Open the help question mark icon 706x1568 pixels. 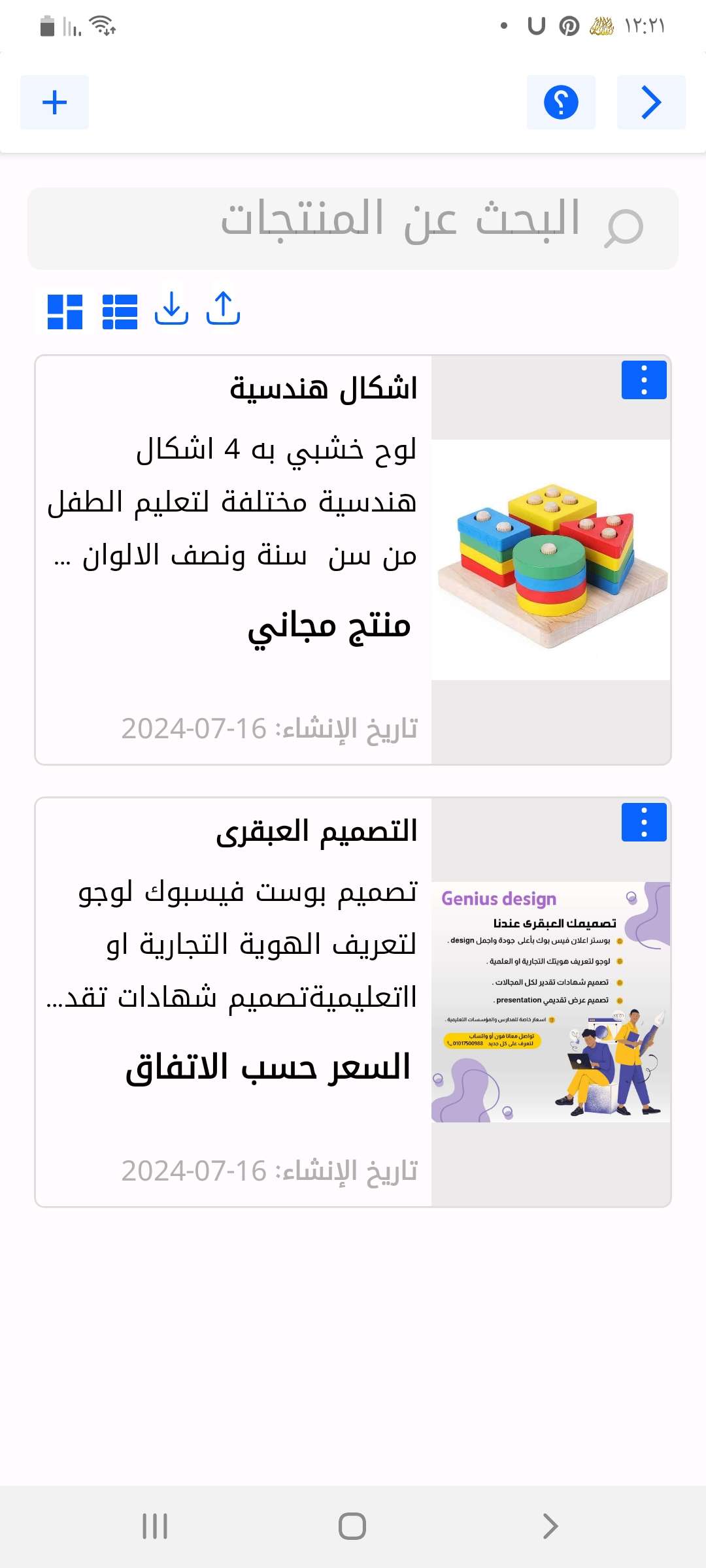coord(561,102)
